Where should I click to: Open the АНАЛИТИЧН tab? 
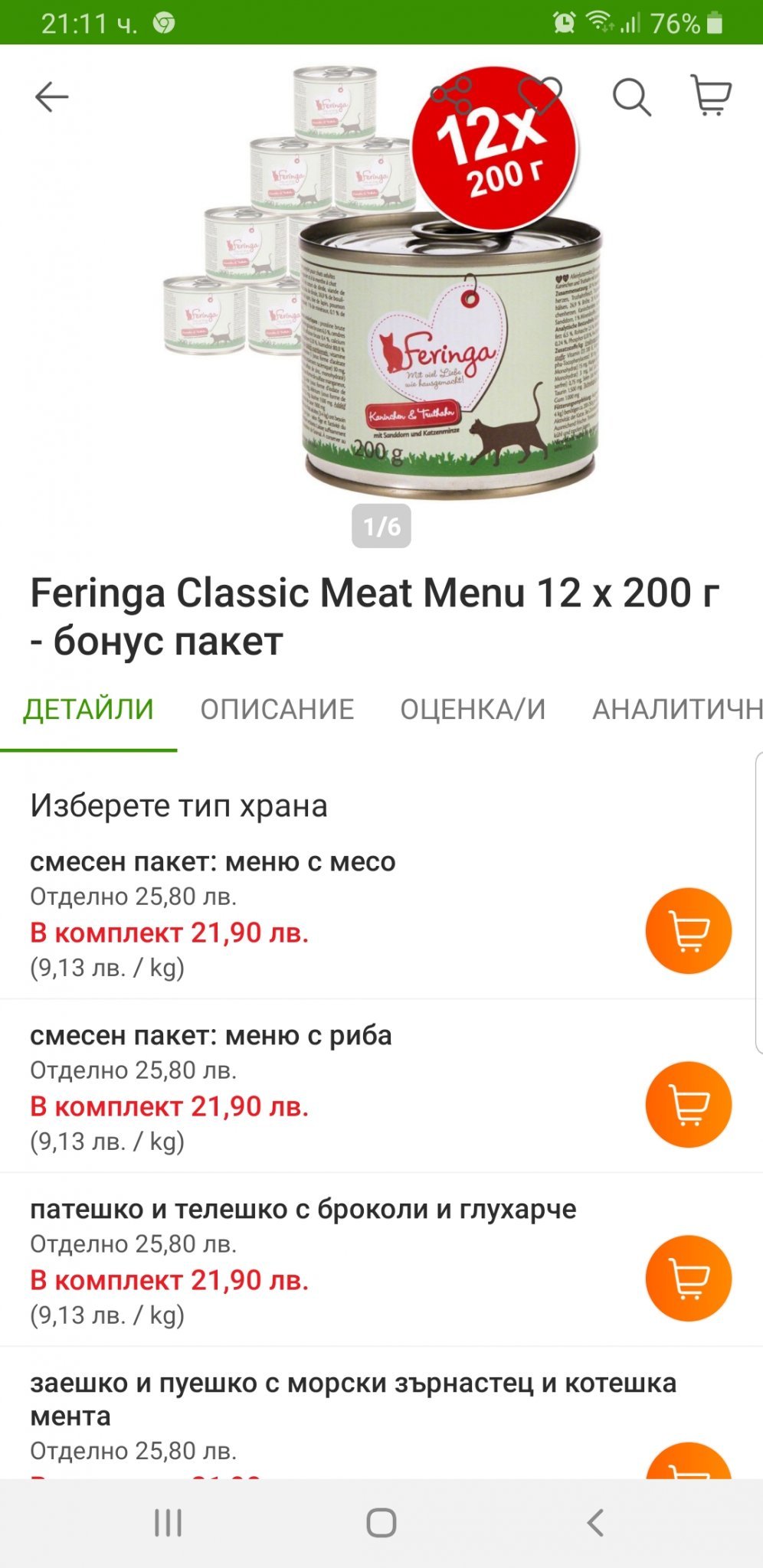coord(676,710)
